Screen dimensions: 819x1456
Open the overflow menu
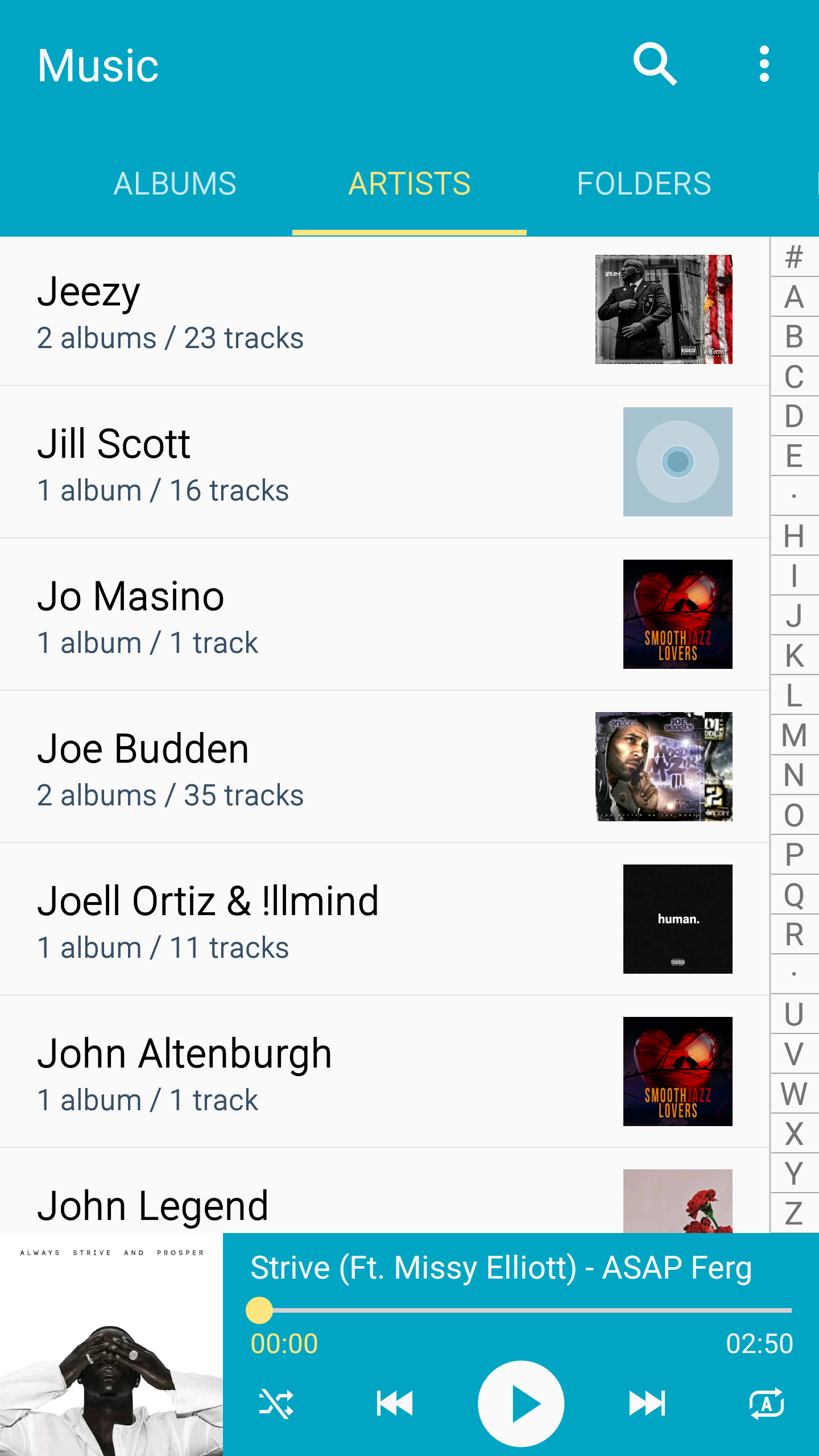pyautogui.click(x=764, y=64)
